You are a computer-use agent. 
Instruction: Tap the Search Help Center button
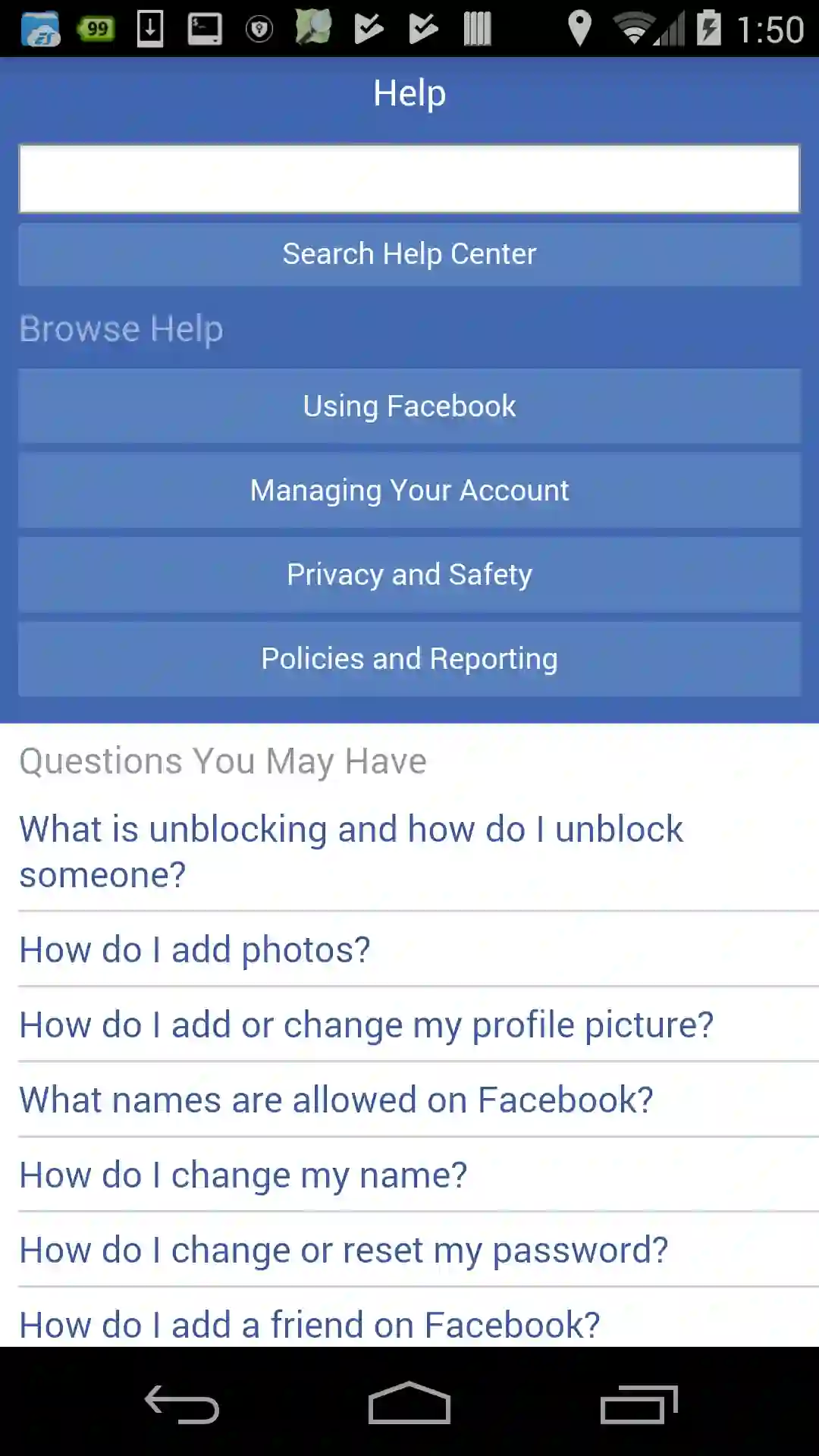point(409,254)
